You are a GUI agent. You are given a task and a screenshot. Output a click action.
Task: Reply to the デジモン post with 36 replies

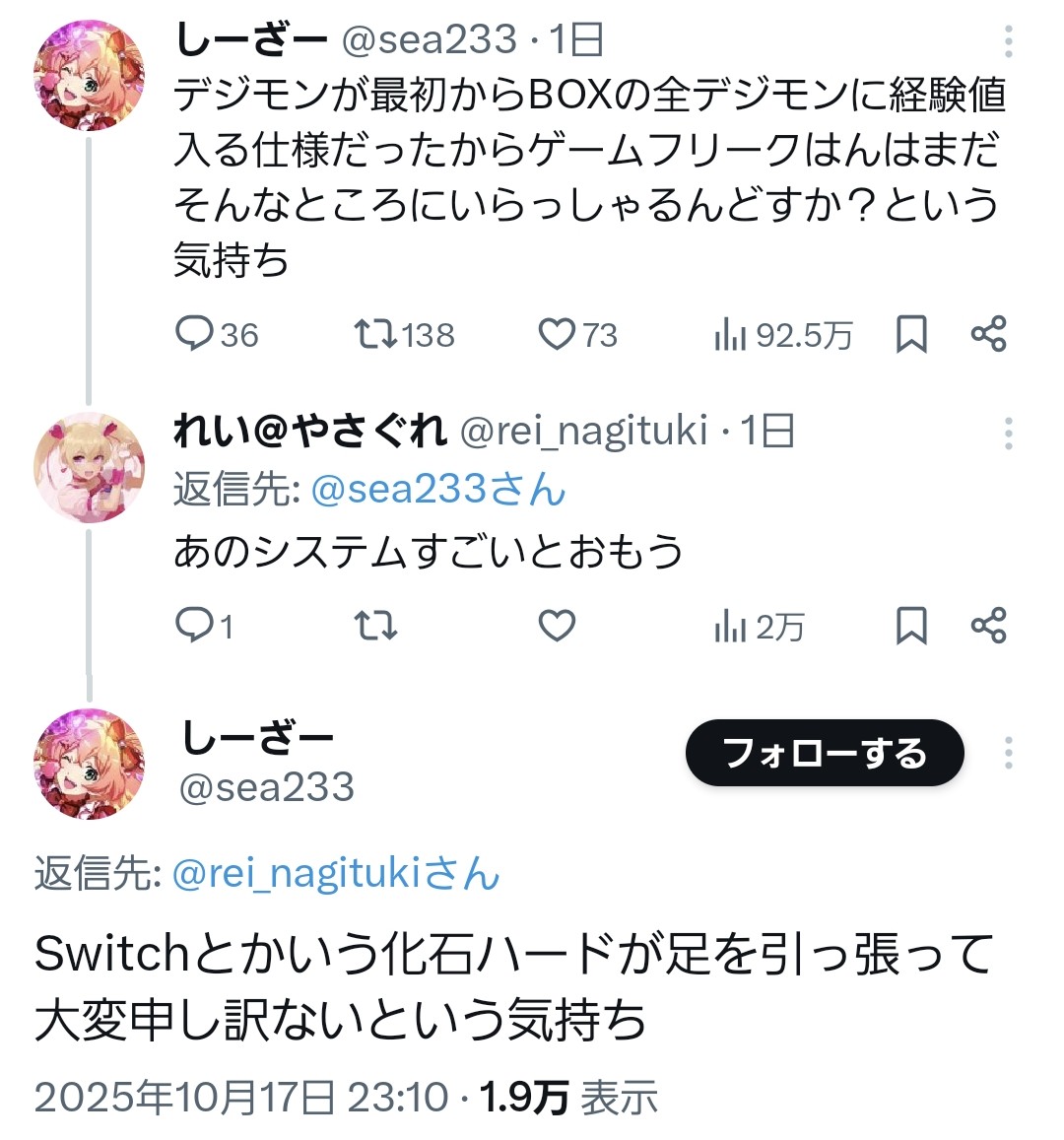[194, 334]
